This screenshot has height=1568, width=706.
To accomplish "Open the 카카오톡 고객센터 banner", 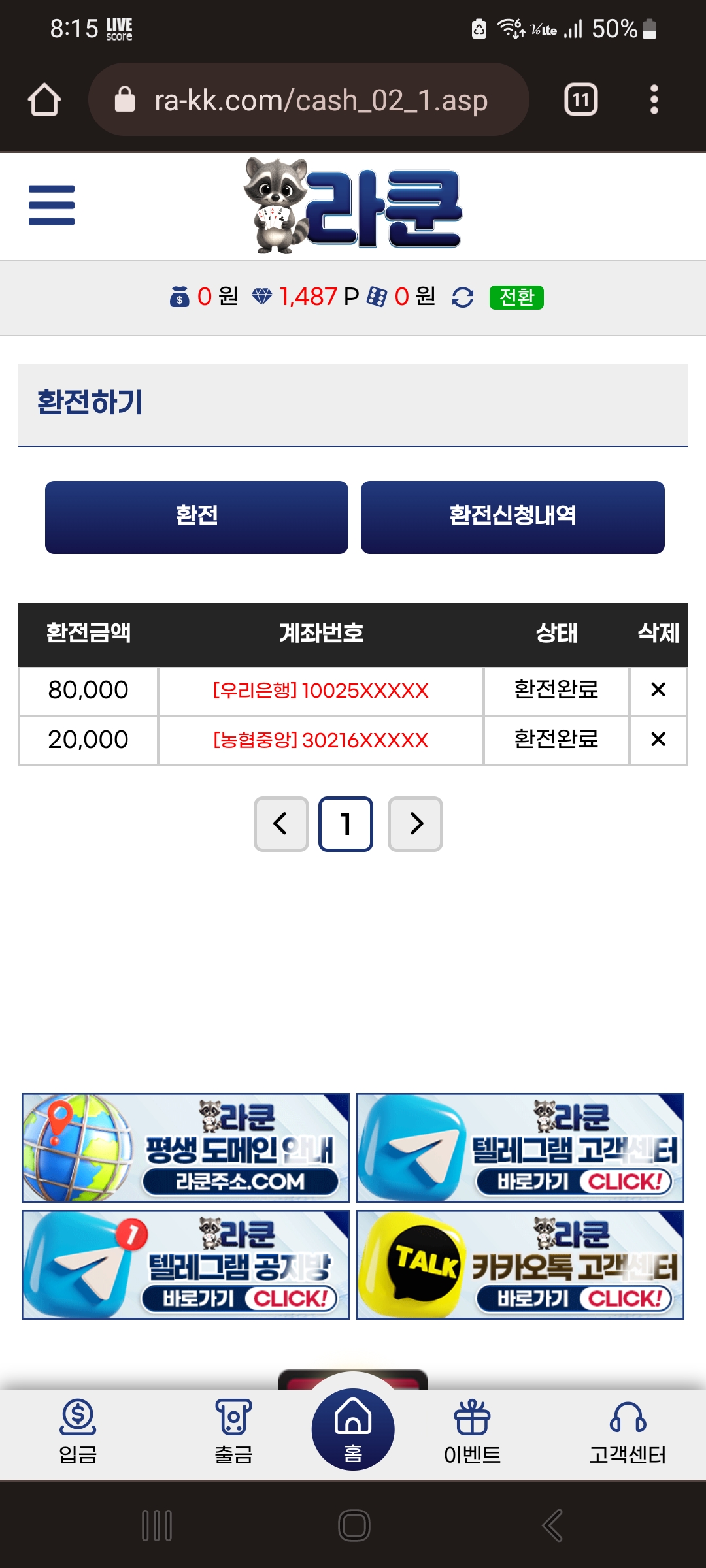I will tap(520, 1265).
